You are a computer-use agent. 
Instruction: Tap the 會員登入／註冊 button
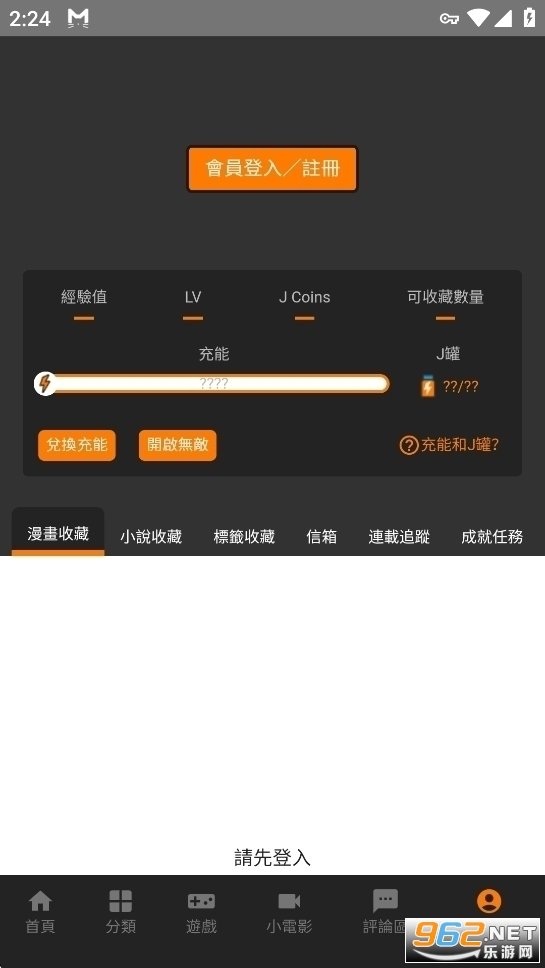[x=272, y=169]
